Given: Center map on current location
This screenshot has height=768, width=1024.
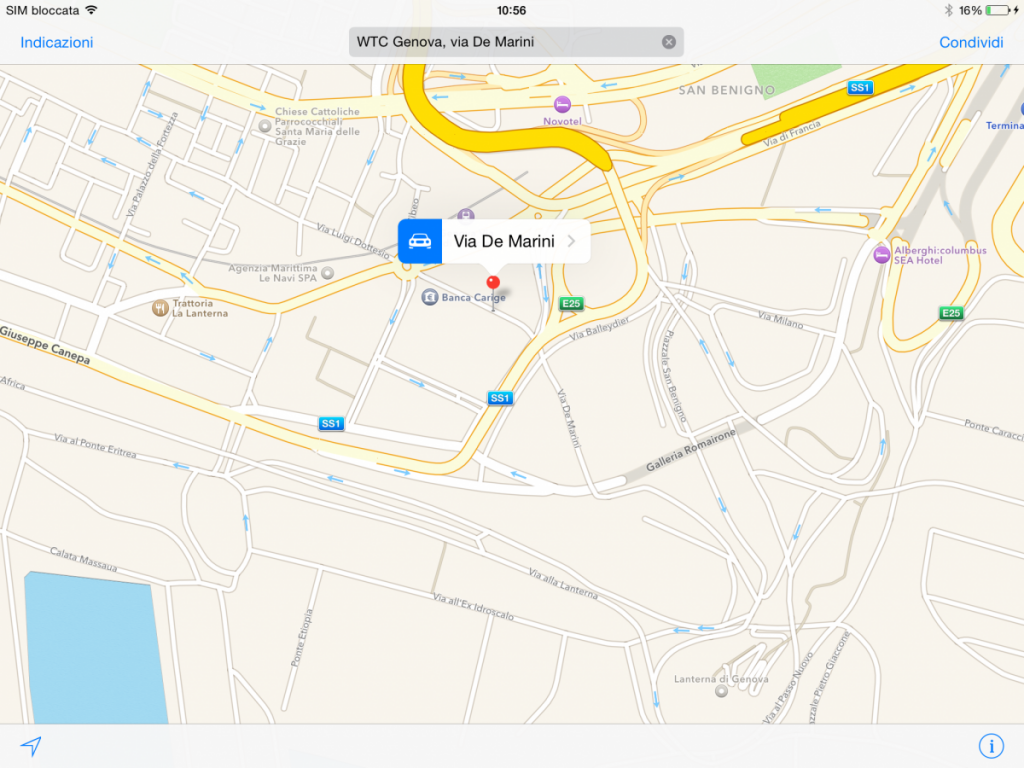Looking at the screenshot, I should (x=32, y=746).
